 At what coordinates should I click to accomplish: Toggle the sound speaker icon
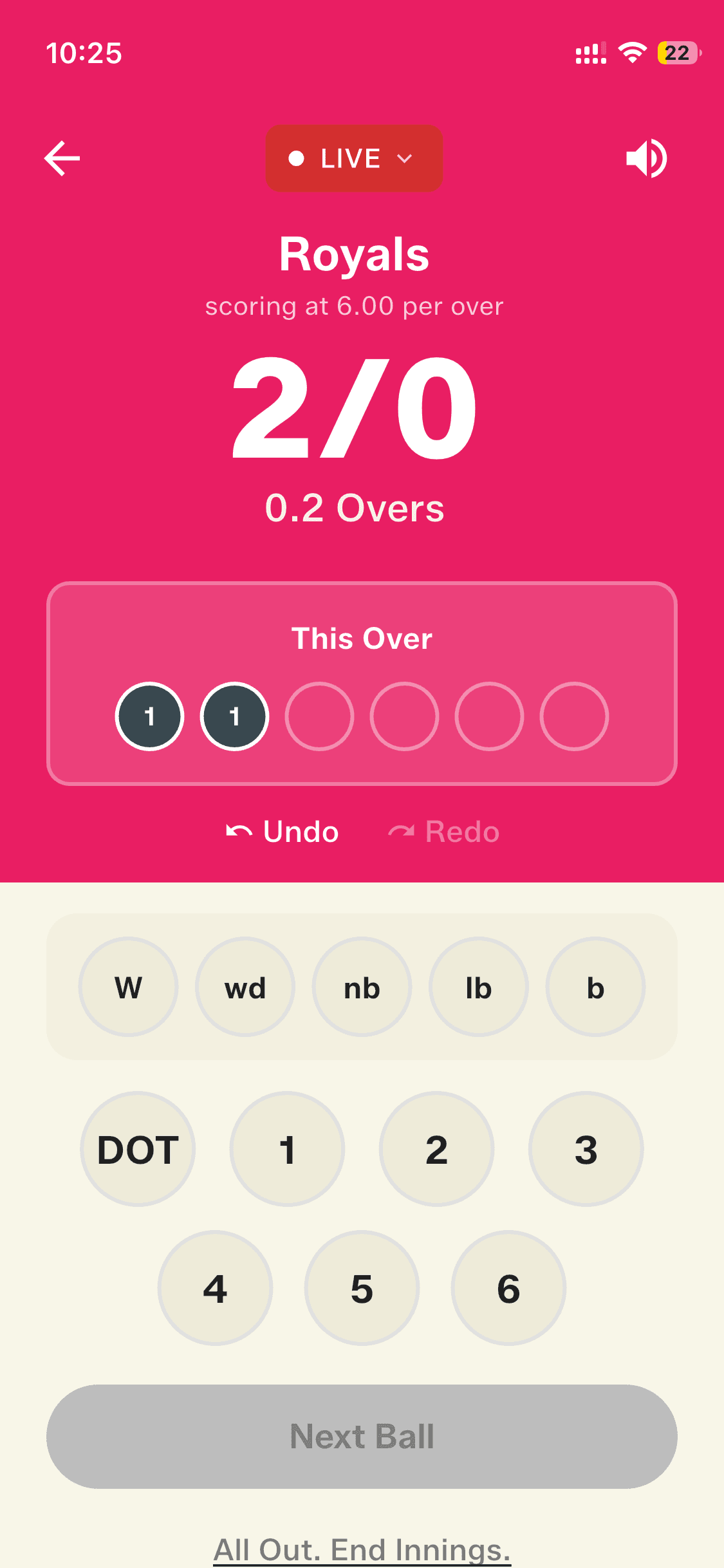pyautogui.click(x=646, y=158)
